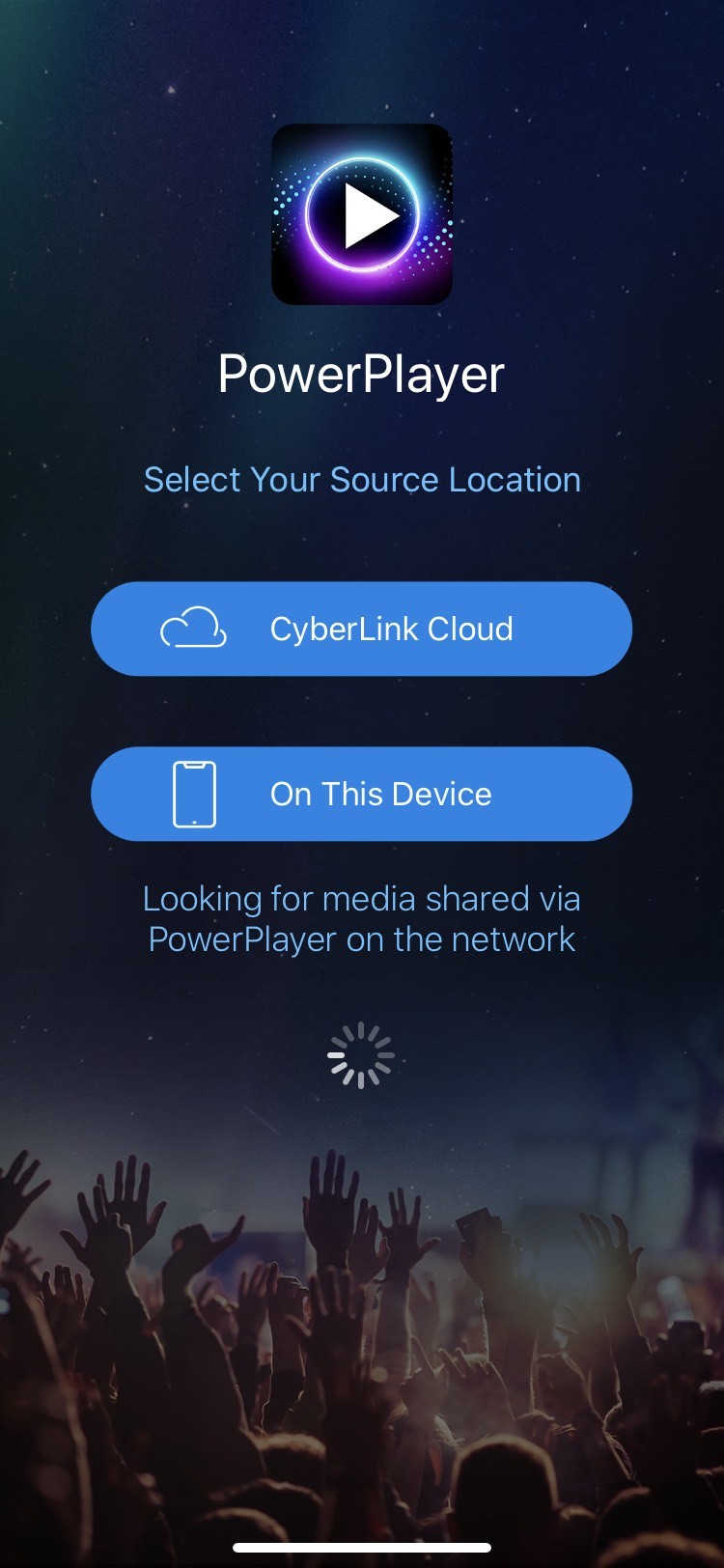Choose On This Device as media source
Screen dimensions: 724x1568
coord(362,793)
